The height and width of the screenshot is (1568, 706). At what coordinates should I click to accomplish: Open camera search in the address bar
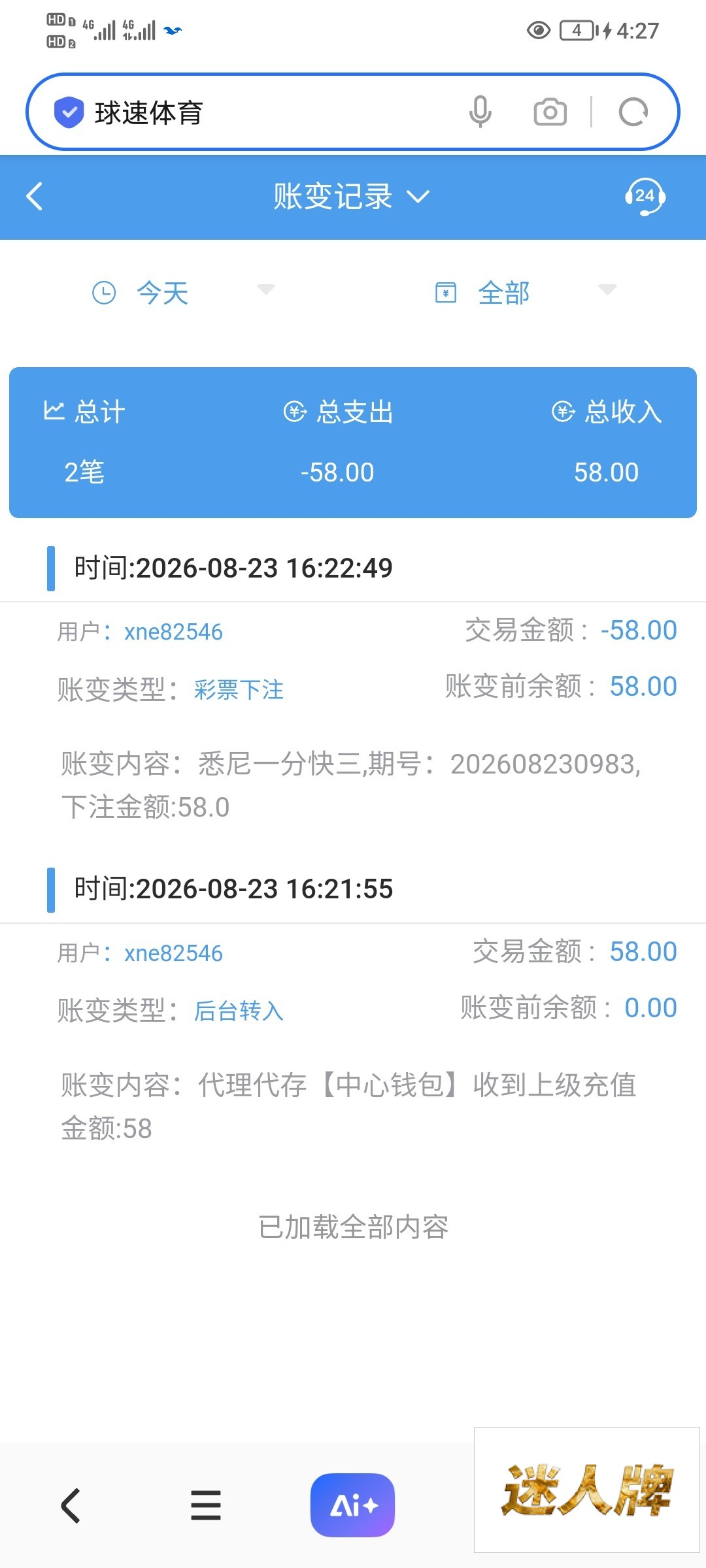pos(550,112)
